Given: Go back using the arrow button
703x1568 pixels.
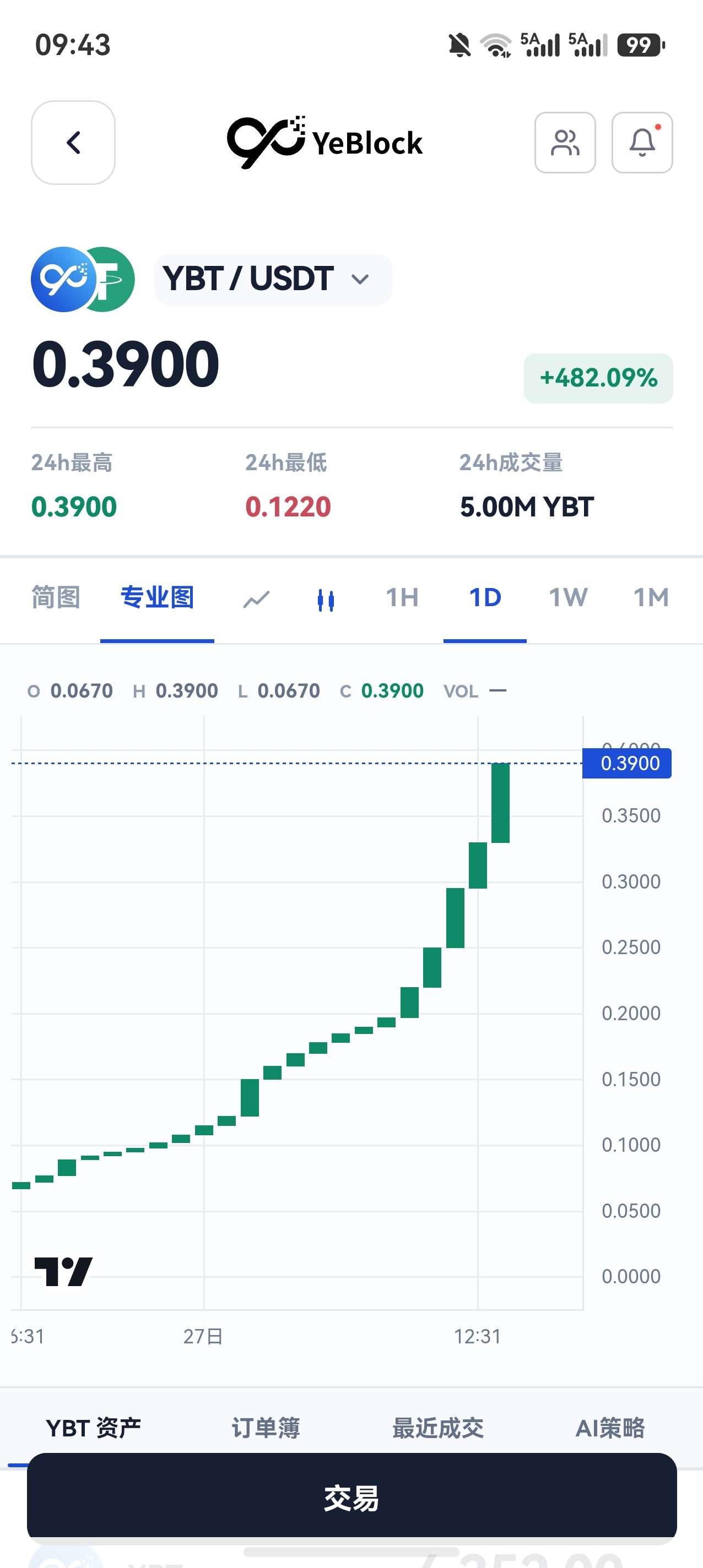Looking at the screenshot, I should [73, 143].
